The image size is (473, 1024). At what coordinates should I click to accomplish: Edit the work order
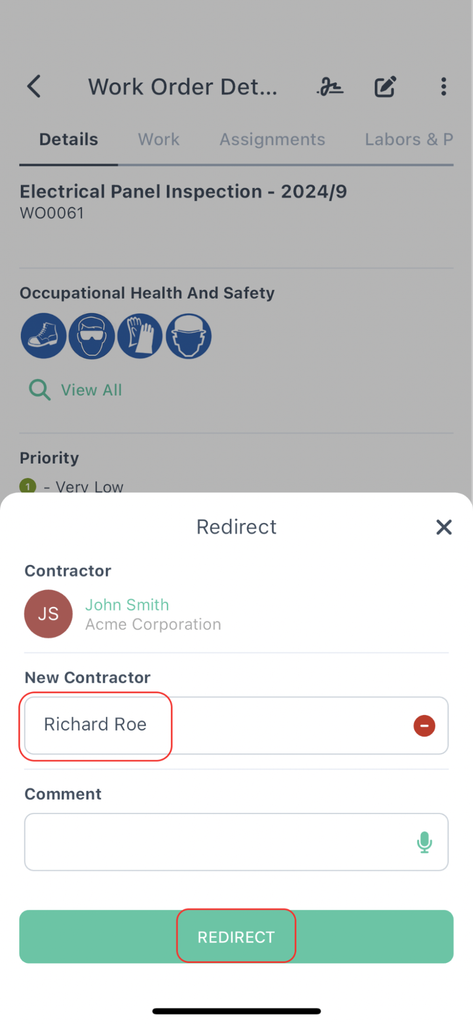[x=385, y=87]
